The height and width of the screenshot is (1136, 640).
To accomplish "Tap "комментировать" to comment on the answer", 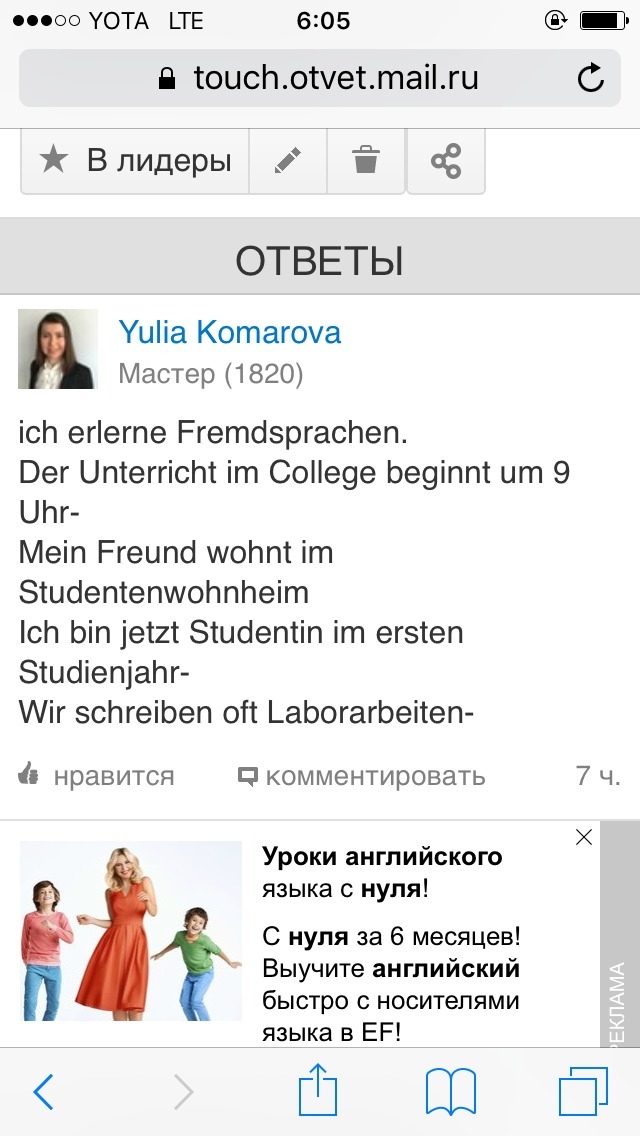I will click(361, 775).
